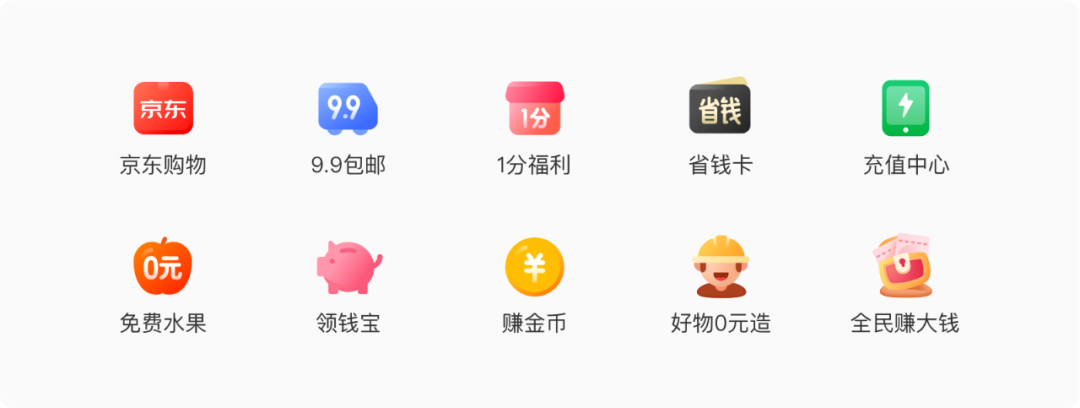Open 好物0元造
Viewport: 1080px width, 408px height.
(720, 267)
